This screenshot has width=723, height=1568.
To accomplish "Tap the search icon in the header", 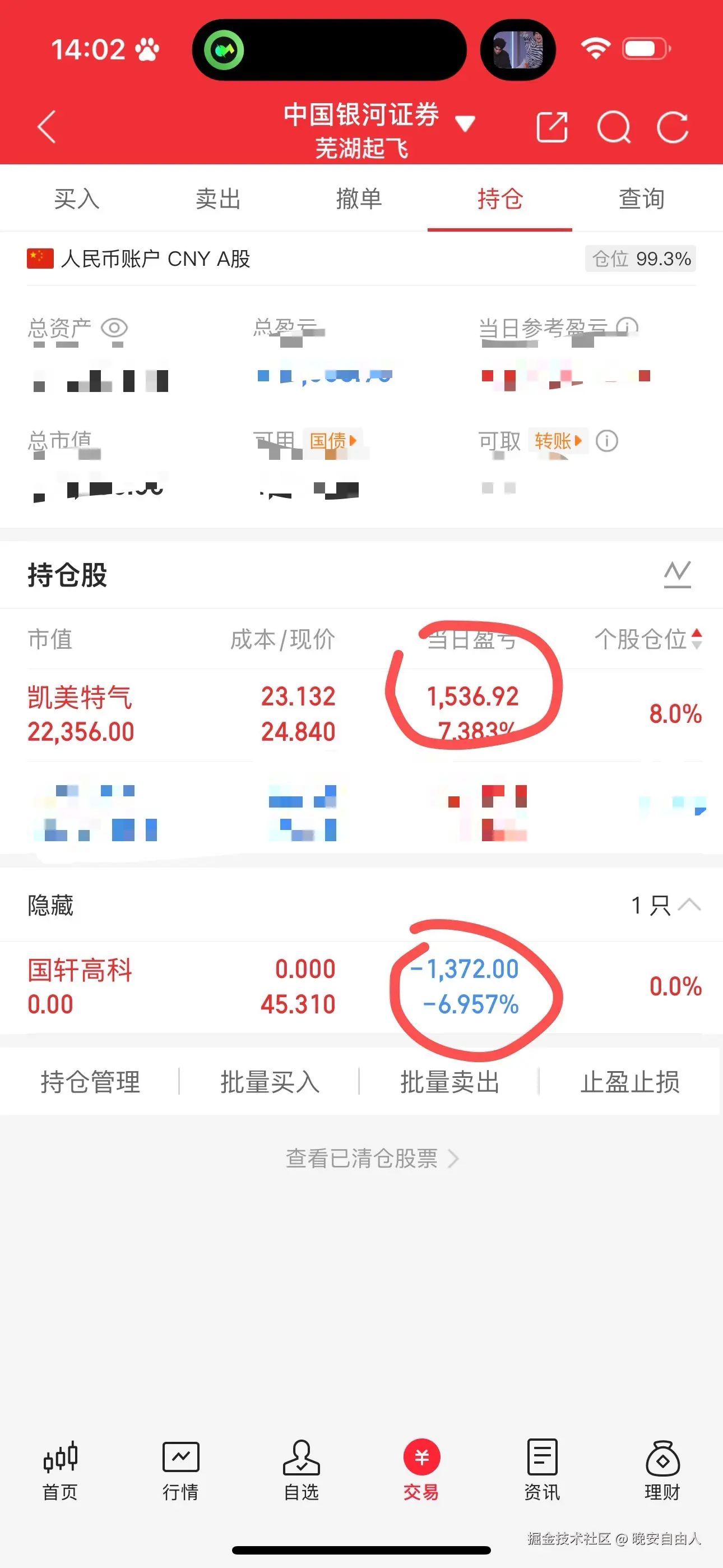I will tap(615, 127).
